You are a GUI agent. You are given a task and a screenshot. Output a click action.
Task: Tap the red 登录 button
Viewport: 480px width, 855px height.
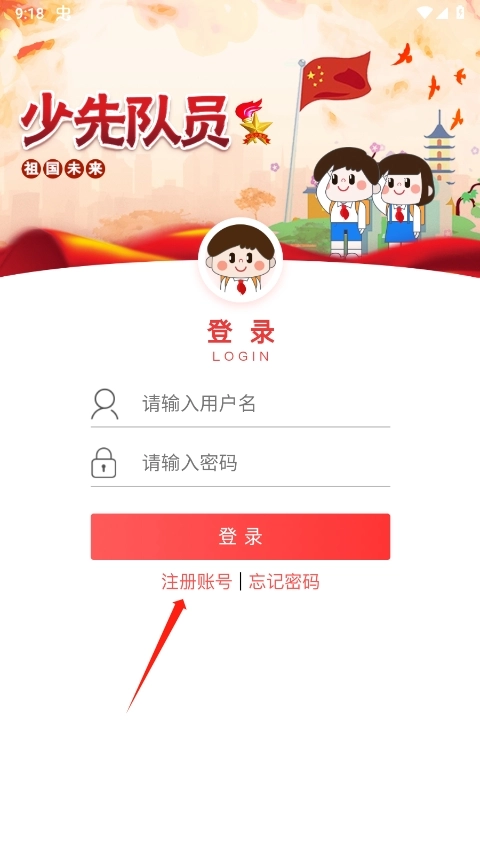[240, 537]
